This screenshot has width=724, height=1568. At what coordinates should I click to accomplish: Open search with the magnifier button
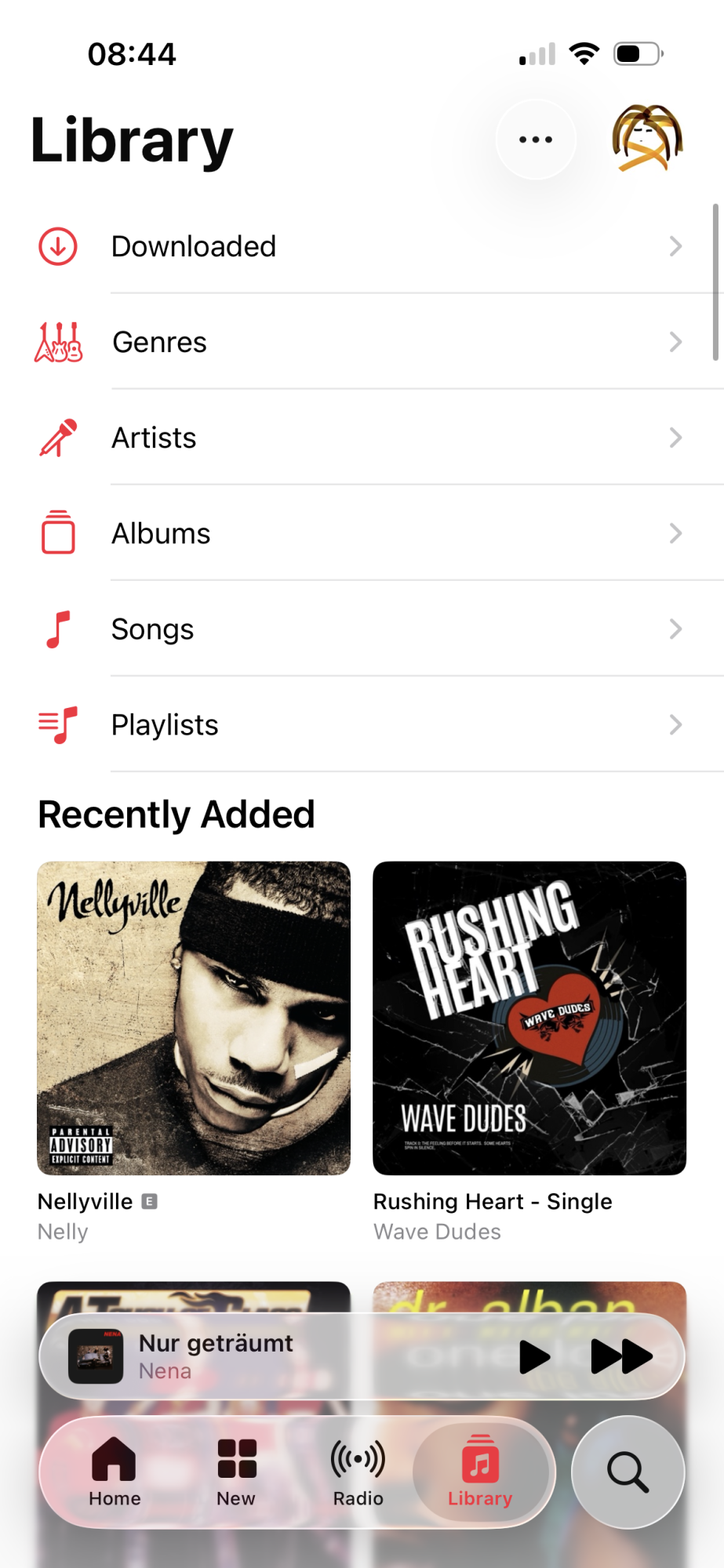pos(628,1472)
